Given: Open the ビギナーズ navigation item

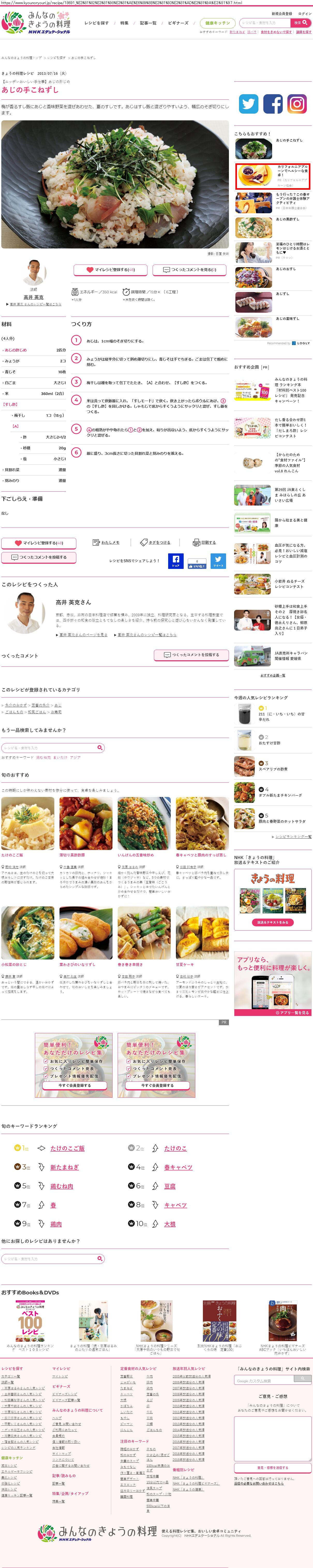Looking at the screenshot, I should click(x=178, y=23).
